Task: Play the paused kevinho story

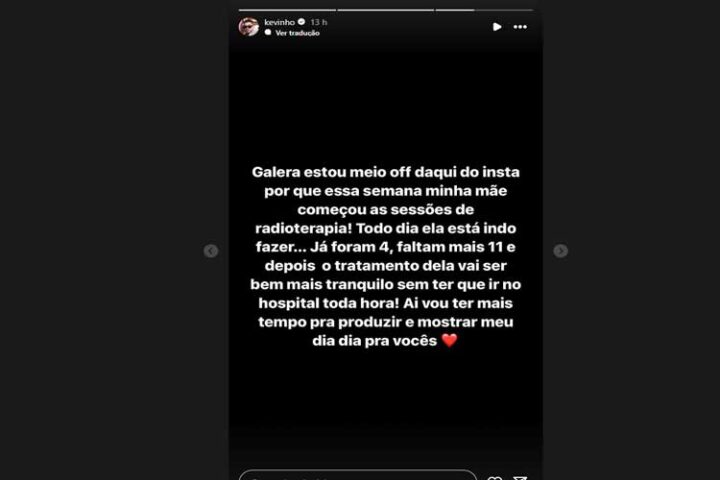Action: pyautogui.click(x=497, y=26)
